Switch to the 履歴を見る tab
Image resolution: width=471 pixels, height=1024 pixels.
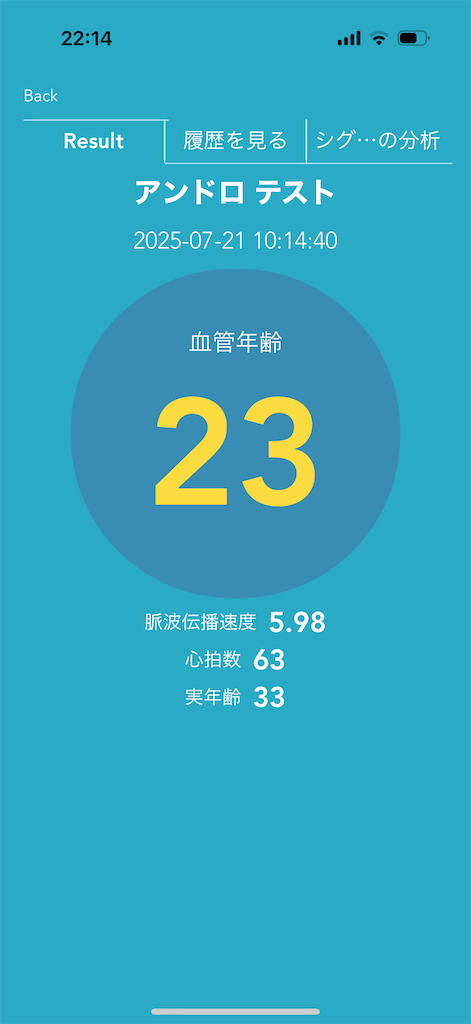(235, 141)
